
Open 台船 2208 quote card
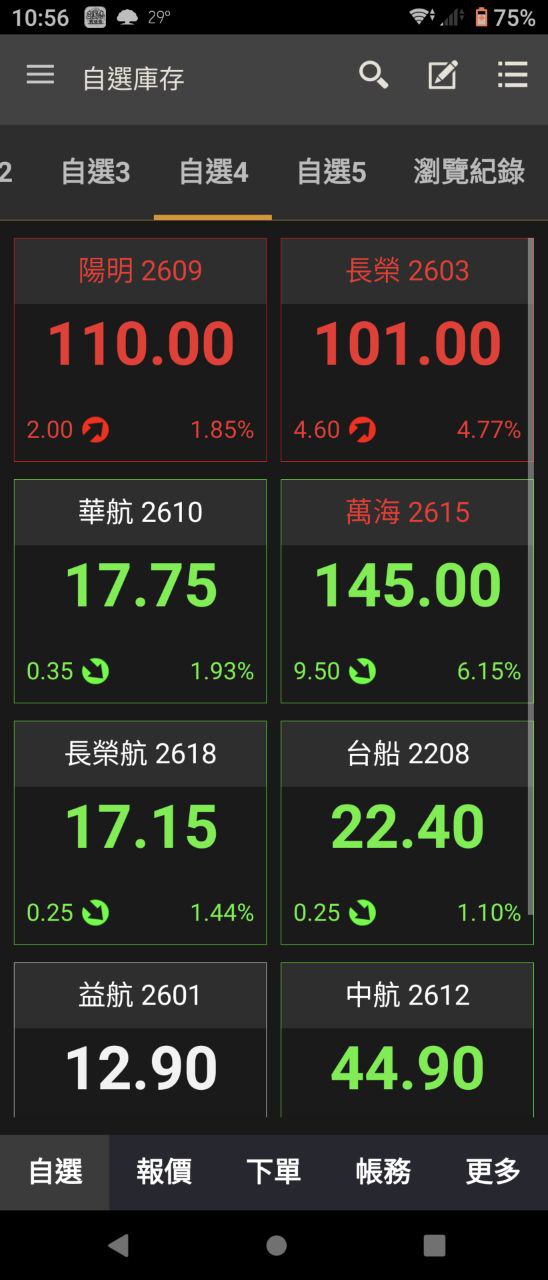pyautogui.click(x=407, y=833)
